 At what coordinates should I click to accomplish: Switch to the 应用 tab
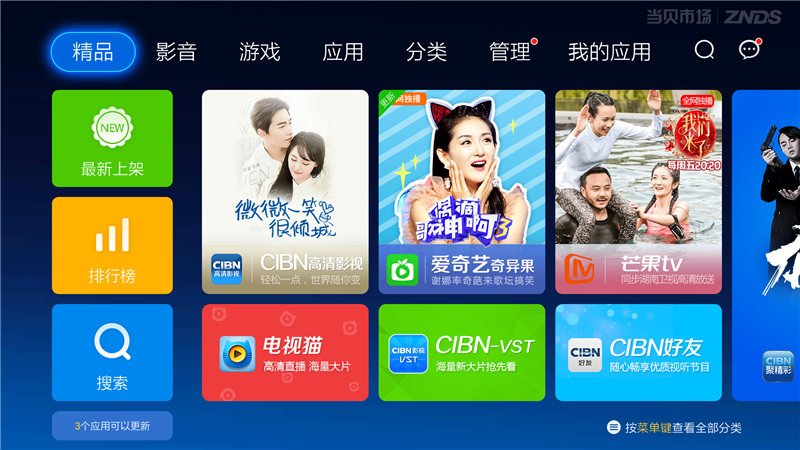click(x=343, y=52)
